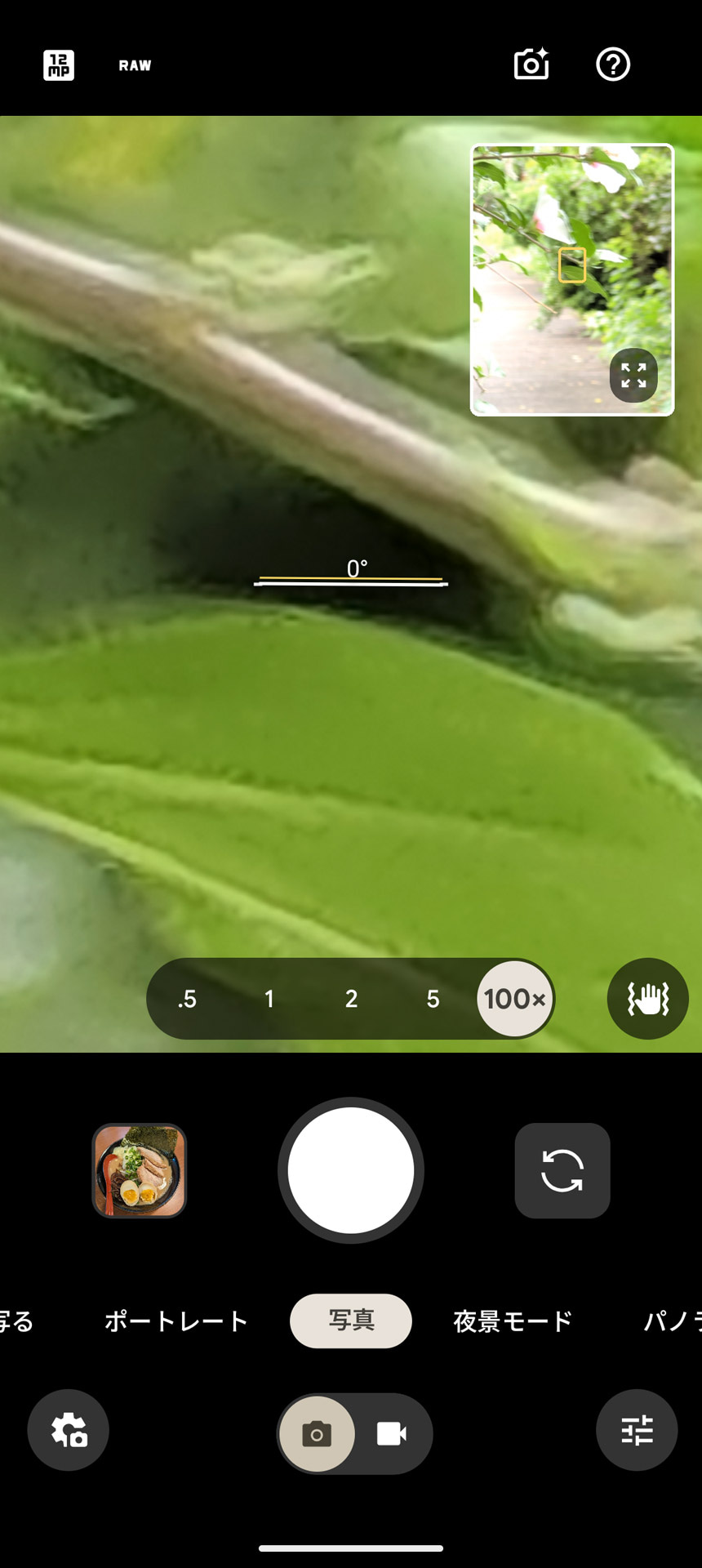Set zoom to 5x
Viewport: 702px width, 1568px height.
433,999
